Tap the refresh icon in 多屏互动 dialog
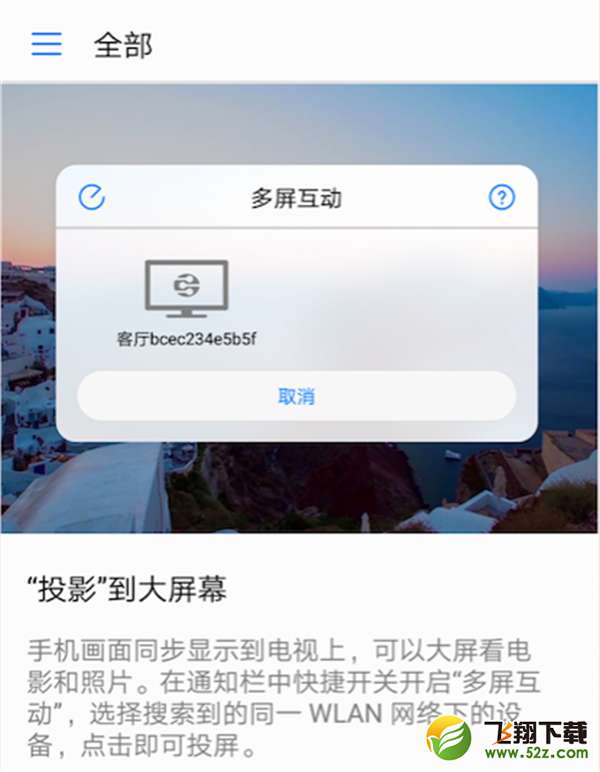600x772 pixels. [x=92, y=197]
